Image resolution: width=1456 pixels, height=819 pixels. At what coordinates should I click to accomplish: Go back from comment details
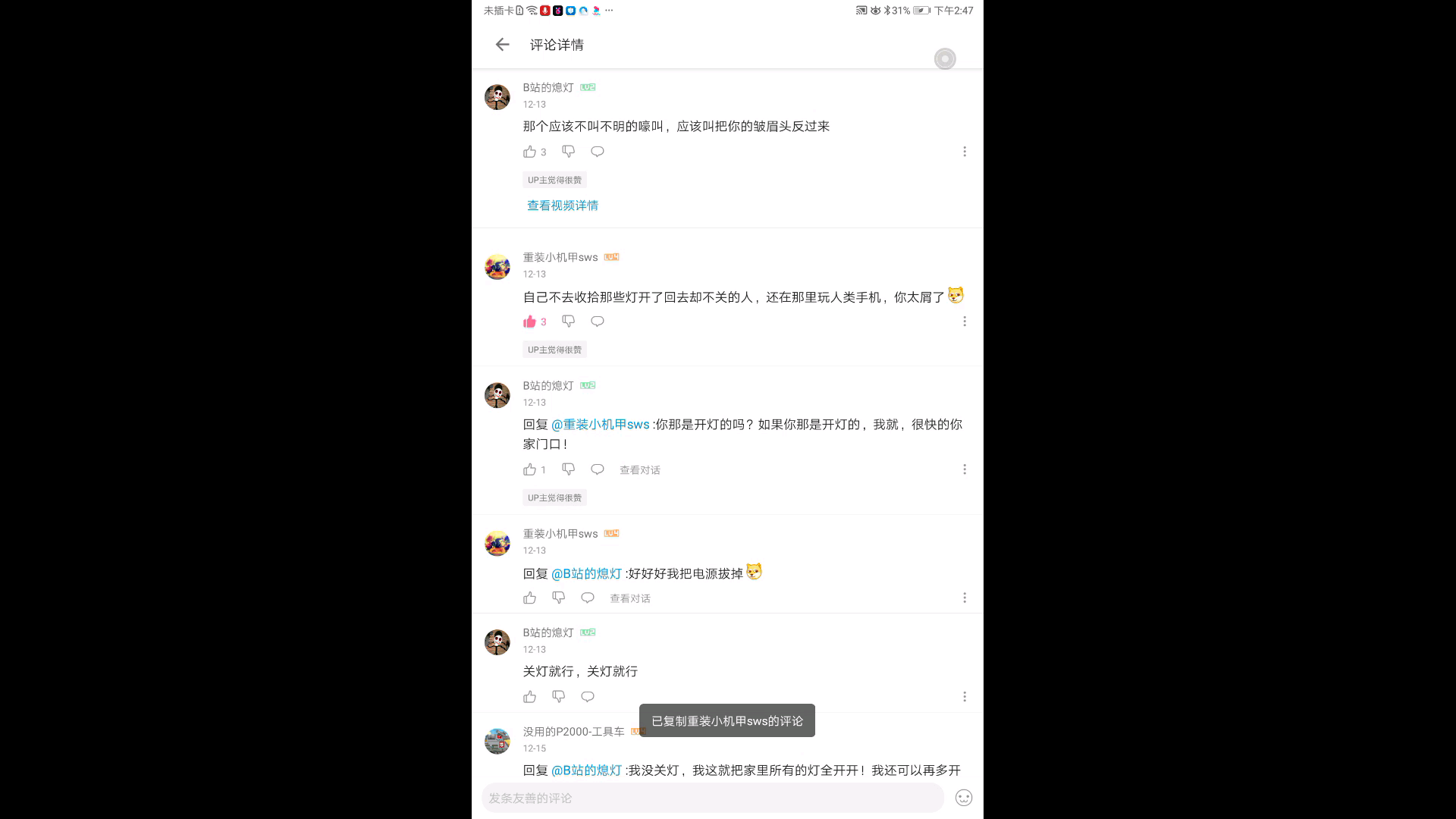click(502, 45)
